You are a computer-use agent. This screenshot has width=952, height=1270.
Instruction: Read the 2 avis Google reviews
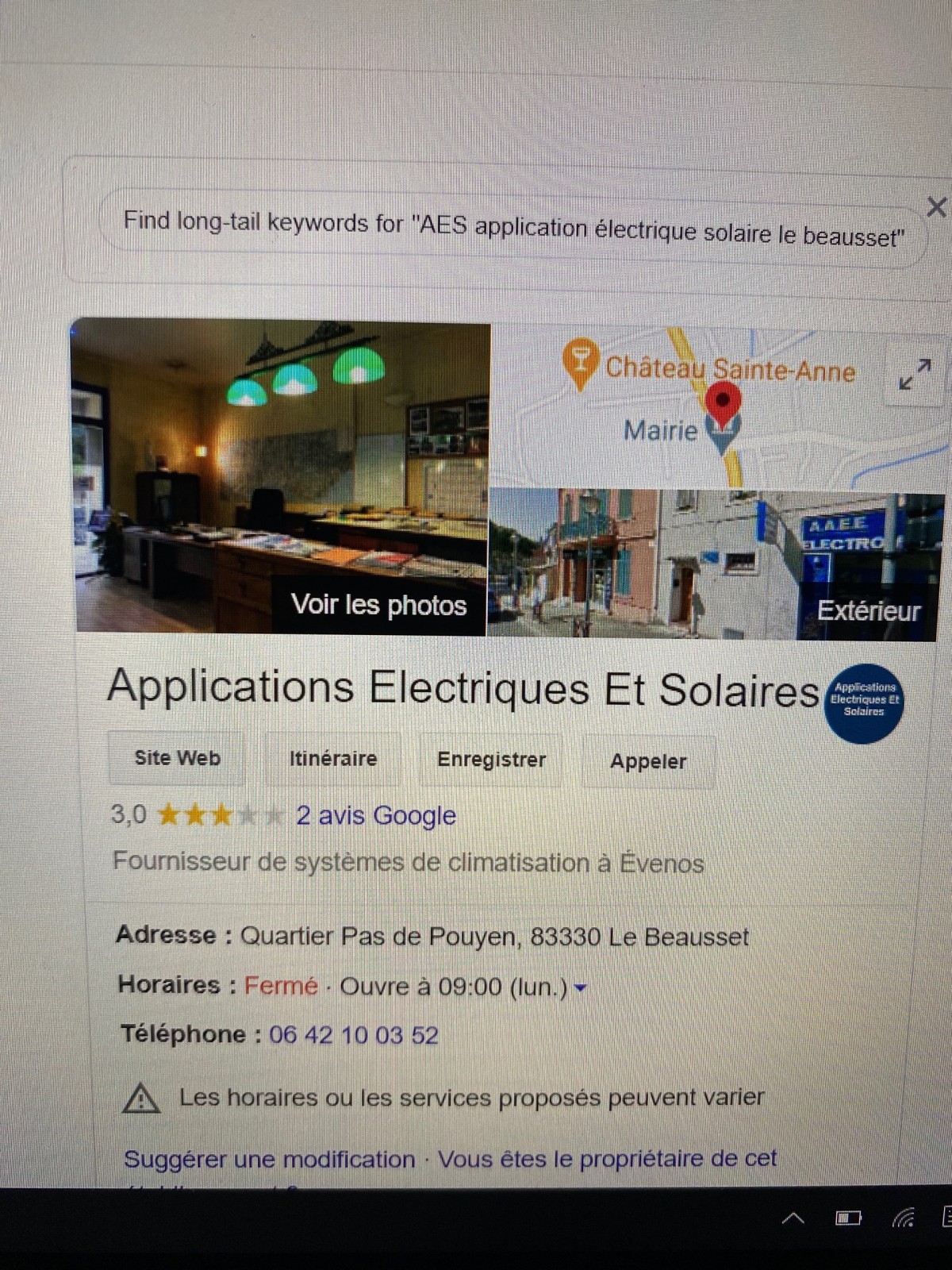pyautogui.click(x=375, y=815)
